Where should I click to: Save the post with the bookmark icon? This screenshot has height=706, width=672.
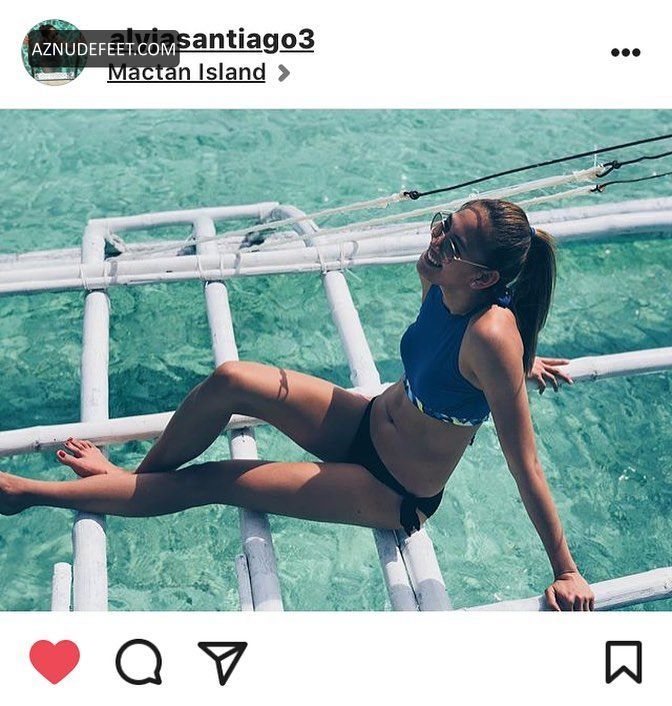coord(623,661)
